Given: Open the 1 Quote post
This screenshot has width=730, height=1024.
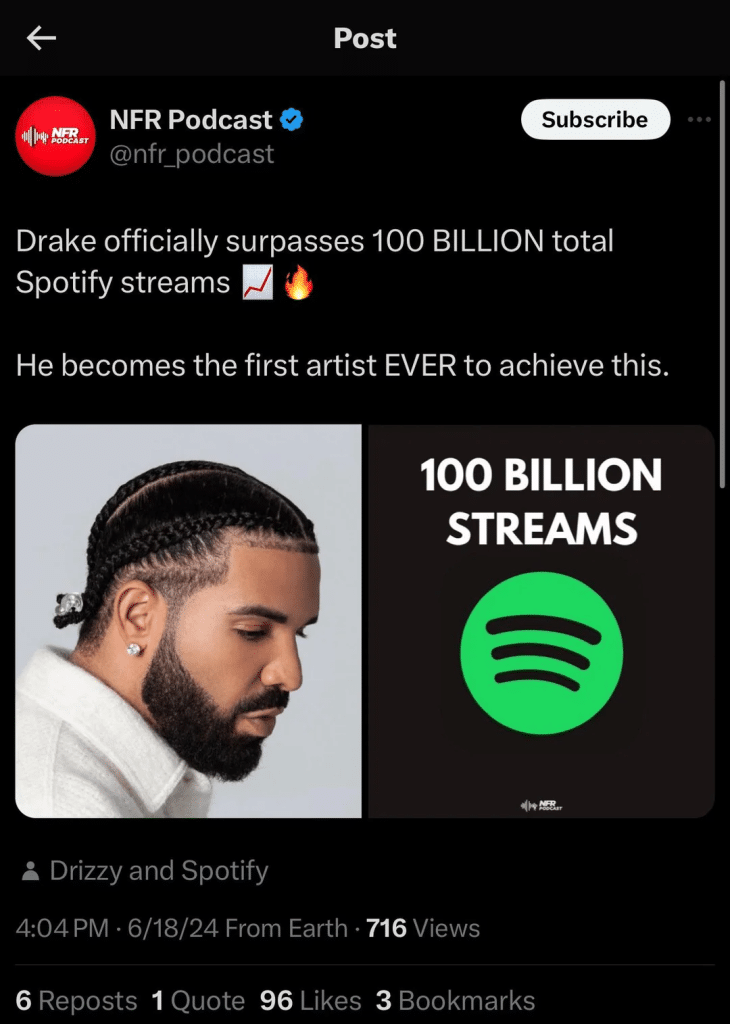Looking at the screenshot, I should coord(198,1001).
